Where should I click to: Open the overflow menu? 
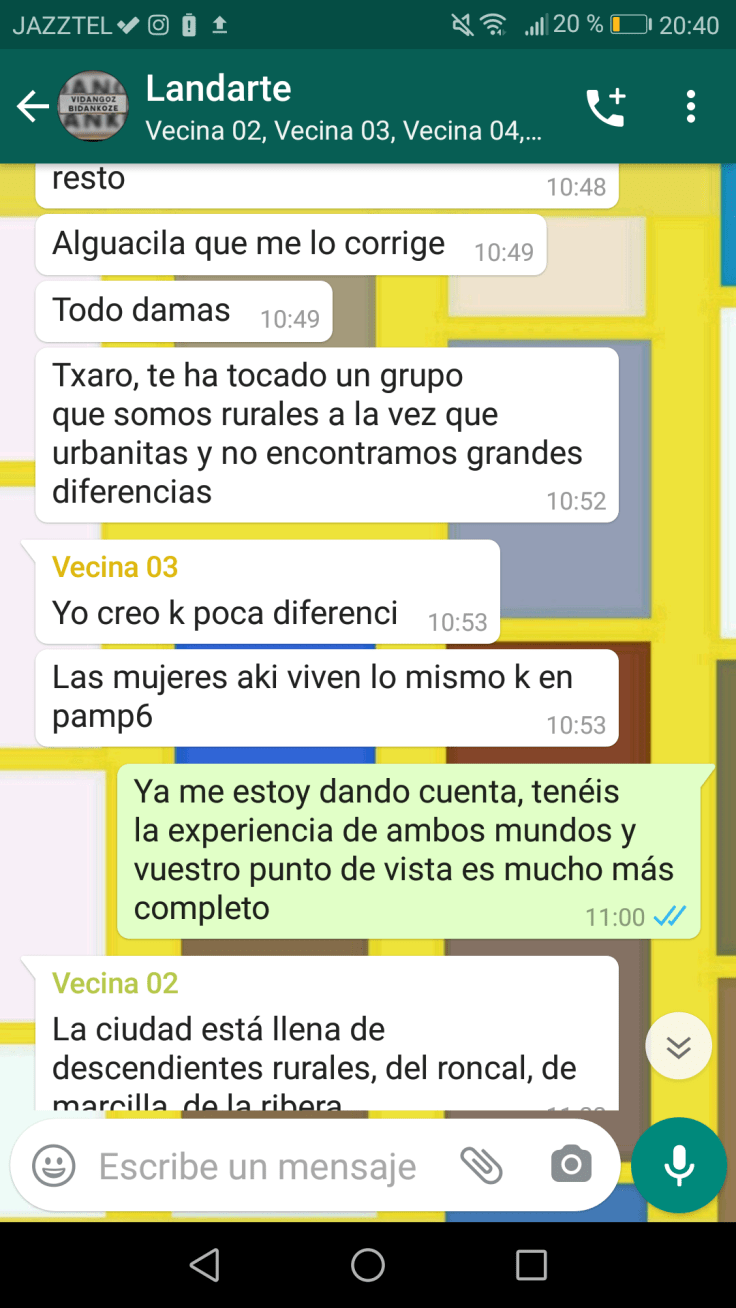(x=690, y=107)
